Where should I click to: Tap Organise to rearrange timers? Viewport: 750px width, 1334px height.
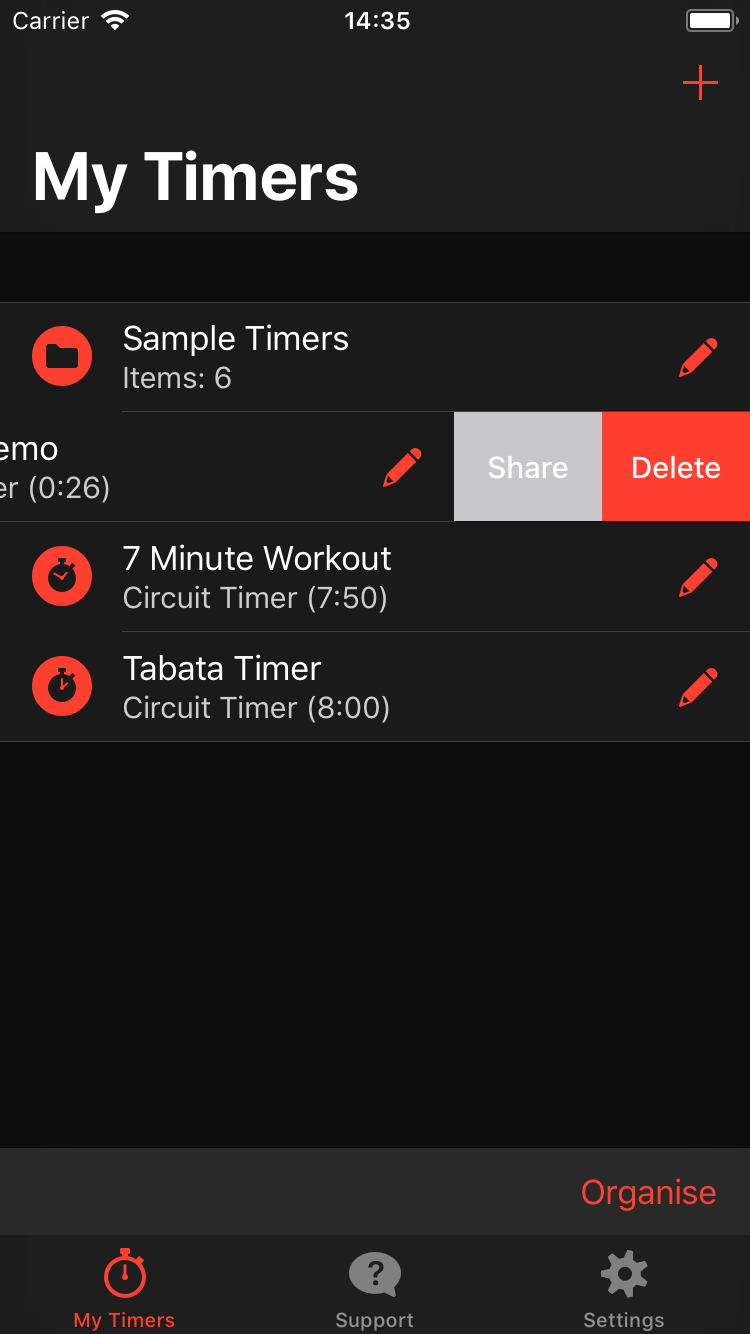(x=648, y=1192)
